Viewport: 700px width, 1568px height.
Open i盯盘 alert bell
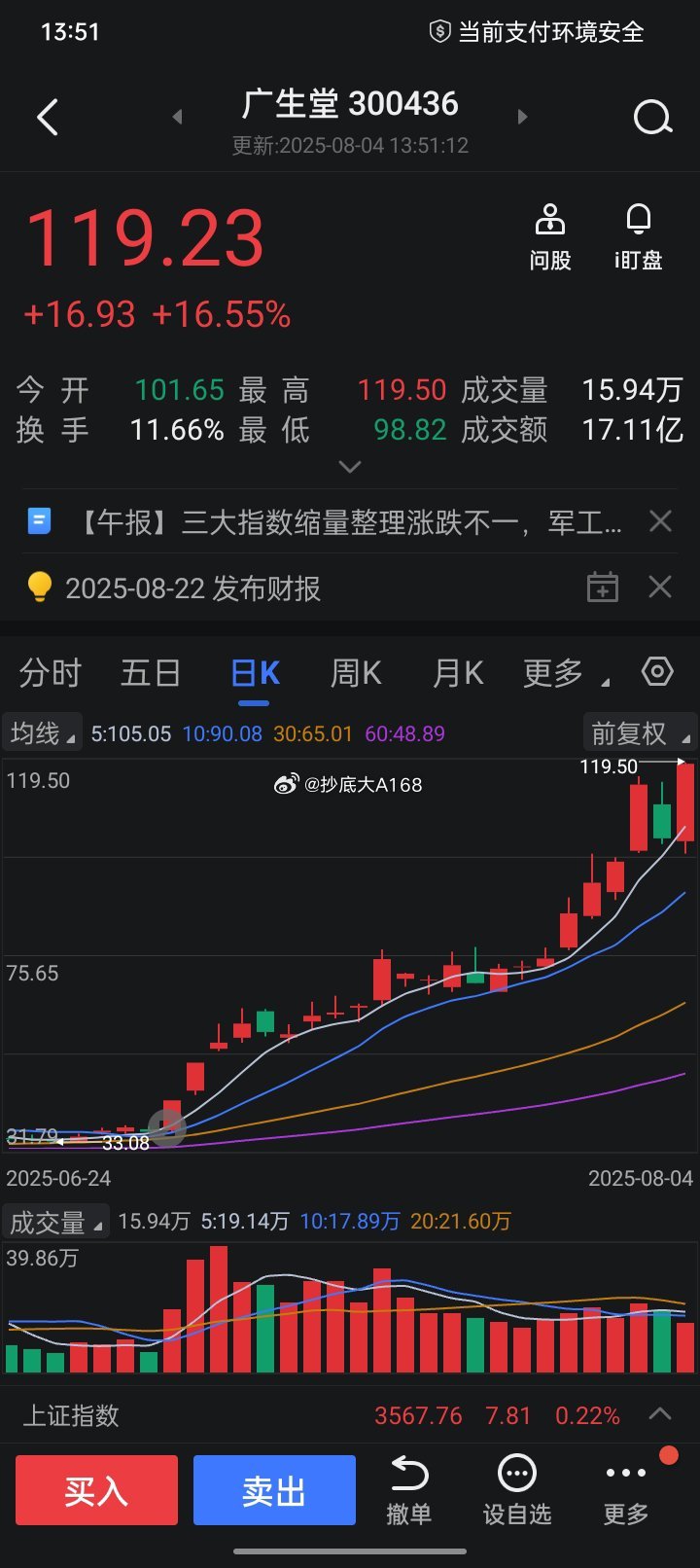(x=638, y=237)
